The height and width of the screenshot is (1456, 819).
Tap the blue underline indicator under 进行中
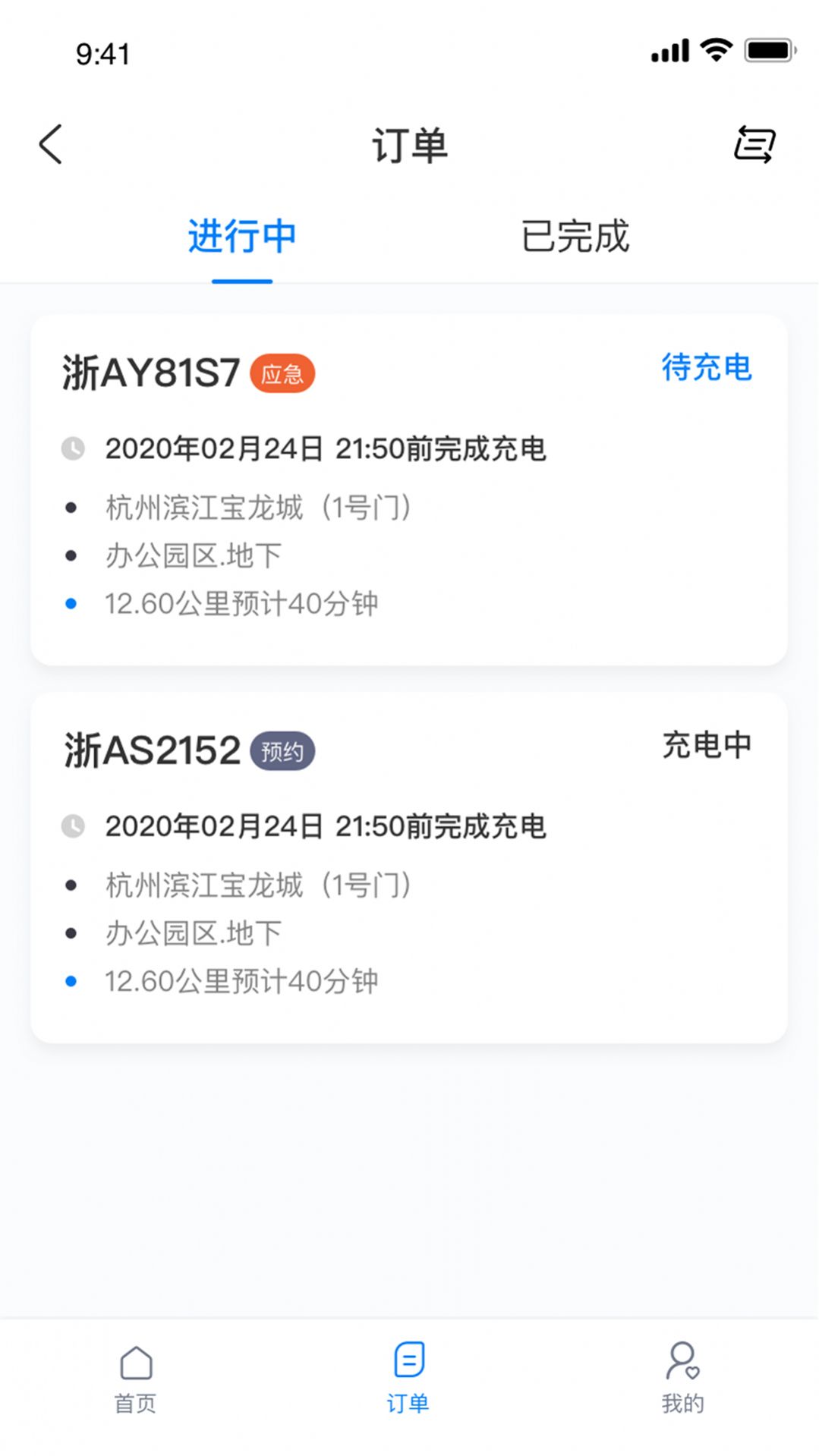coord(241,281)
